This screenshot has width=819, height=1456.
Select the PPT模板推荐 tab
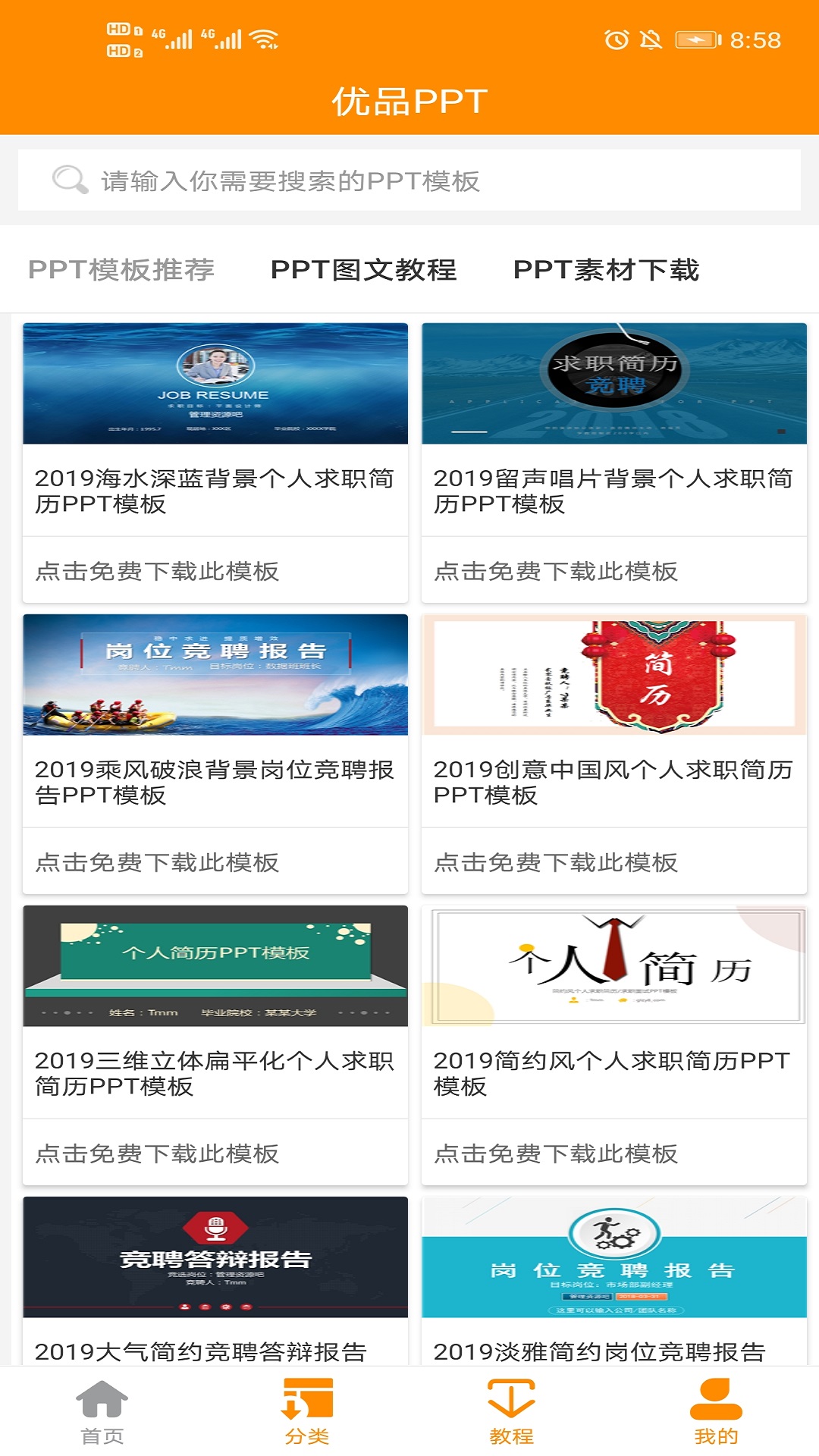pyautogui.click(x=121, y=270)
